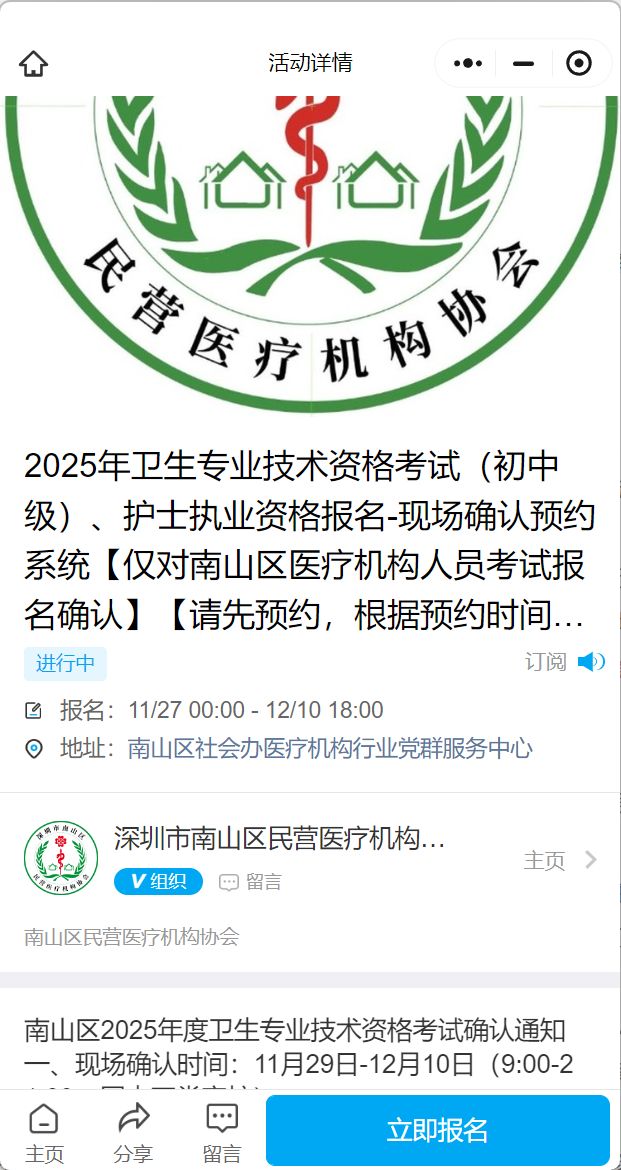Viewport: 621px width, 1170px height.
Task: Open the three-dot more menu
Action: tap(467, 64)
